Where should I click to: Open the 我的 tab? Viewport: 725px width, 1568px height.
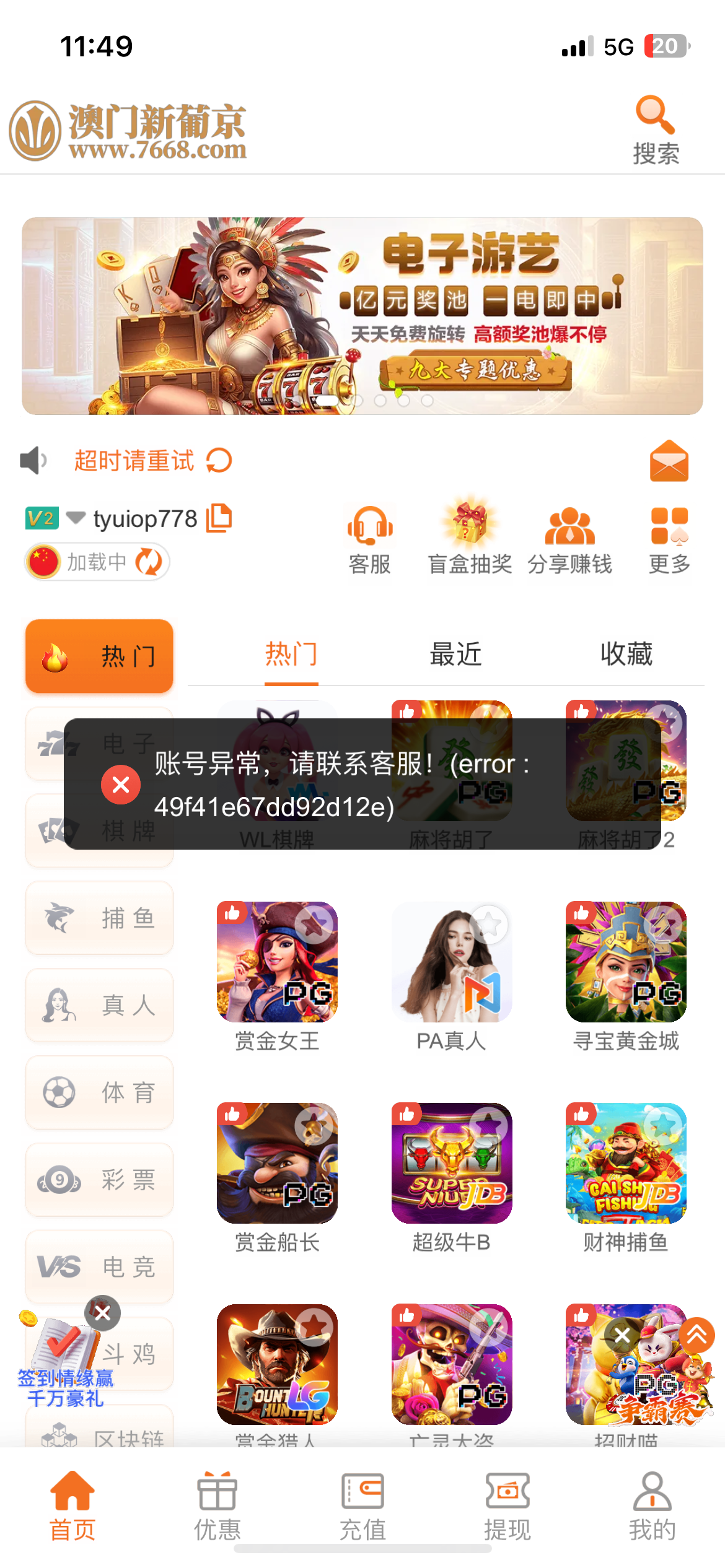[652, 1505]
